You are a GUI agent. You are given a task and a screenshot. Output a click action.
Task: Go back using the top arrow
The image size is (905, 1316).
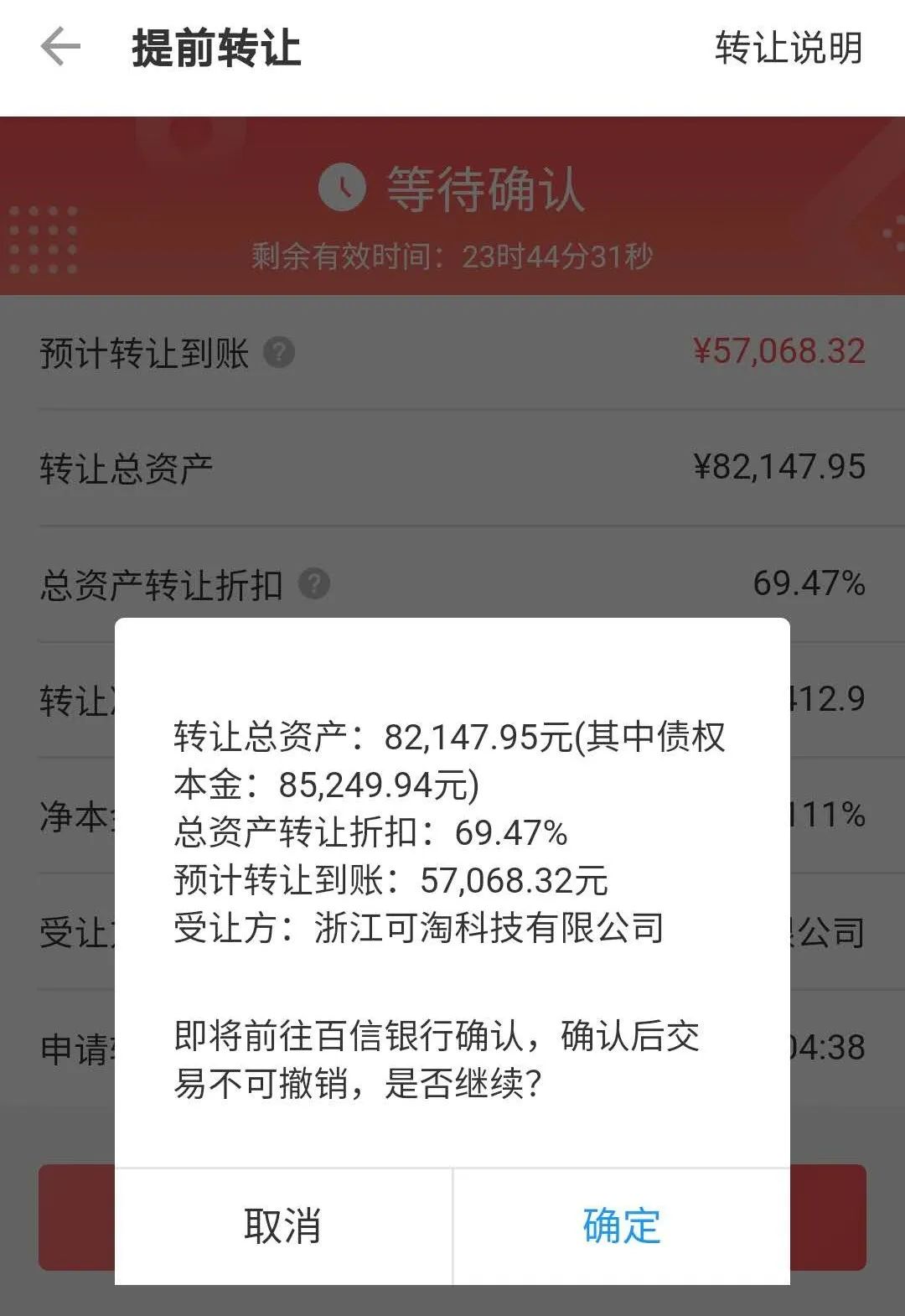pyautogui.click(x=60, y=47)
